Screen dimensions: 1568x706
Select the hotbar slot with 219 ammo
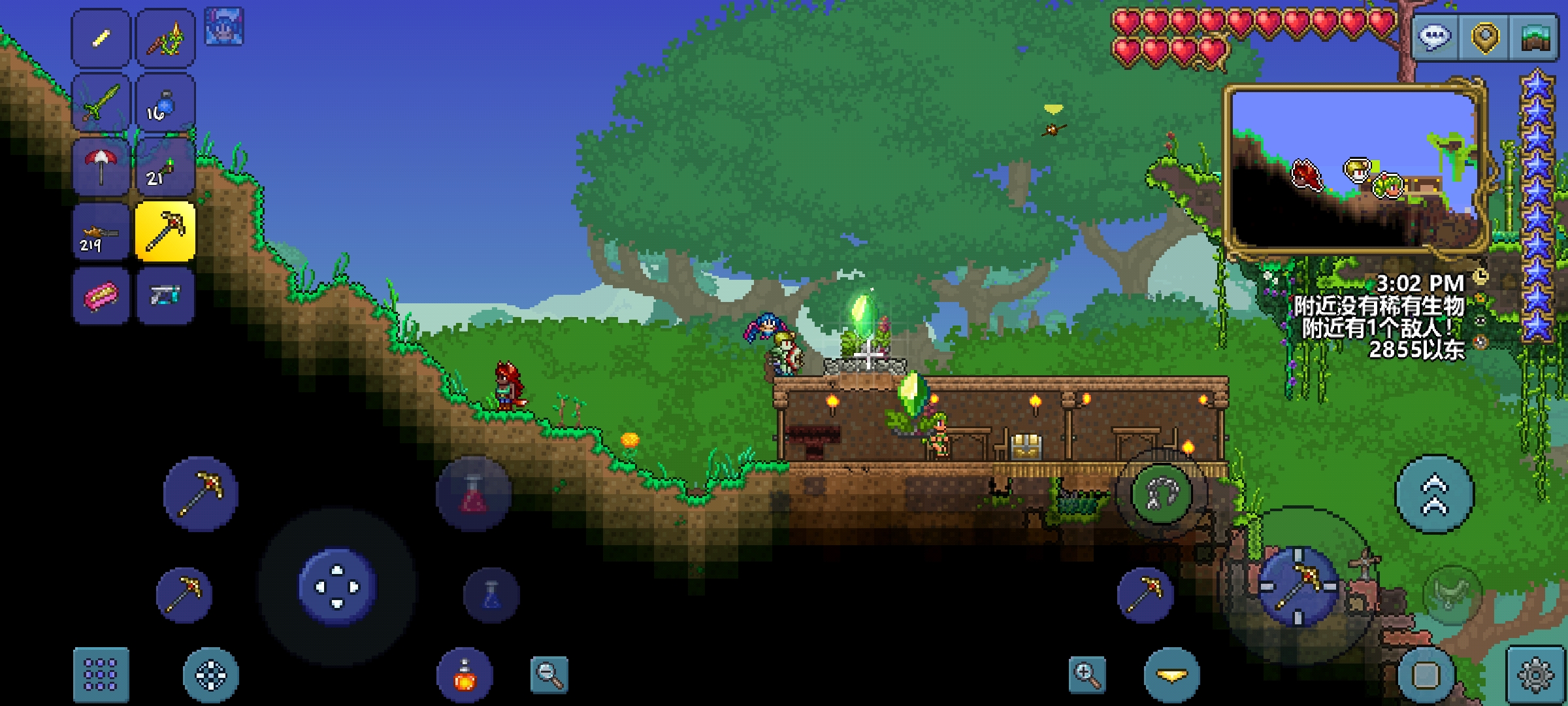101,231
